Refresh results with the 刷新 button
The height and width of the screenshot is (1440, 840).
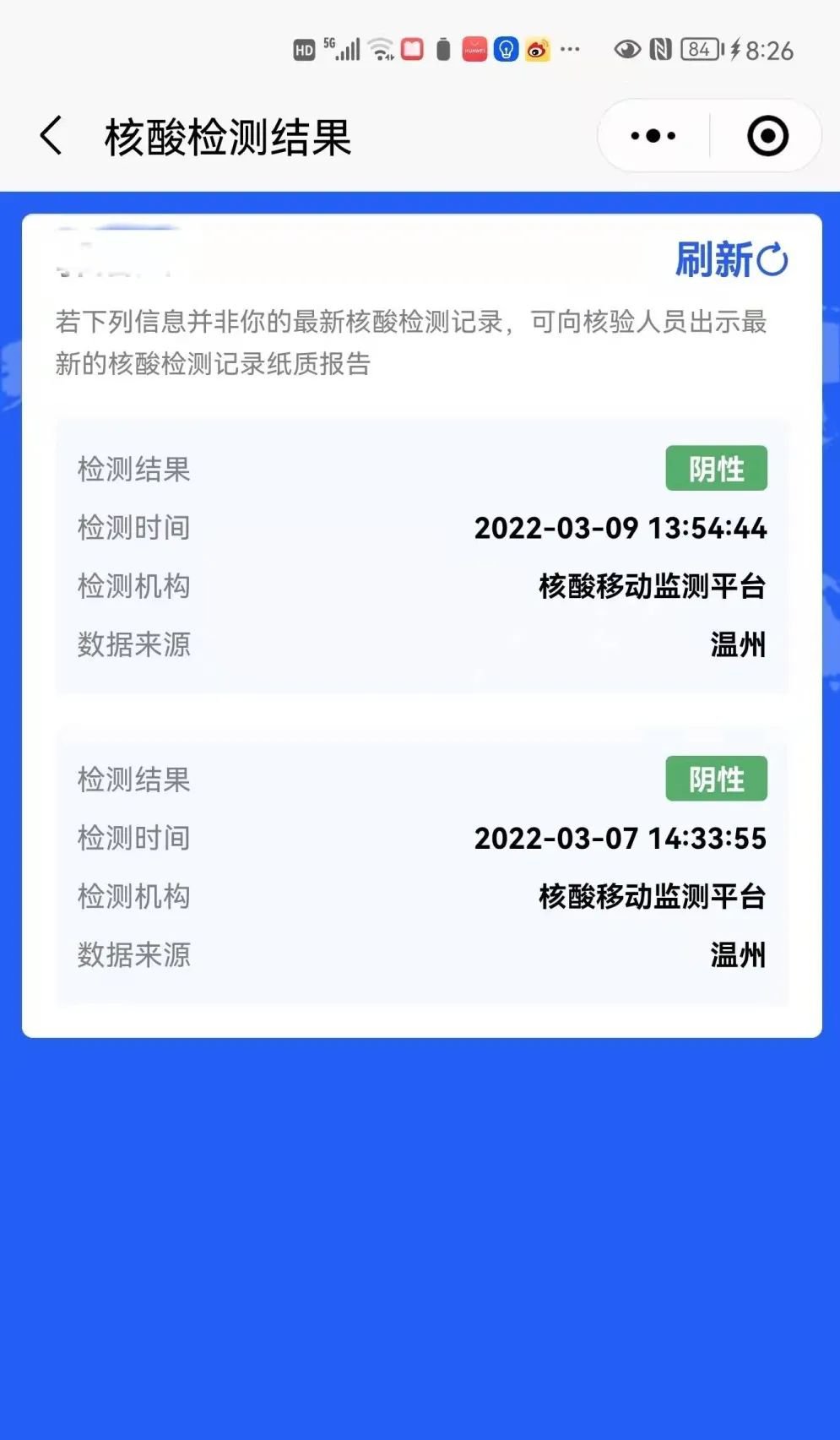731,259
